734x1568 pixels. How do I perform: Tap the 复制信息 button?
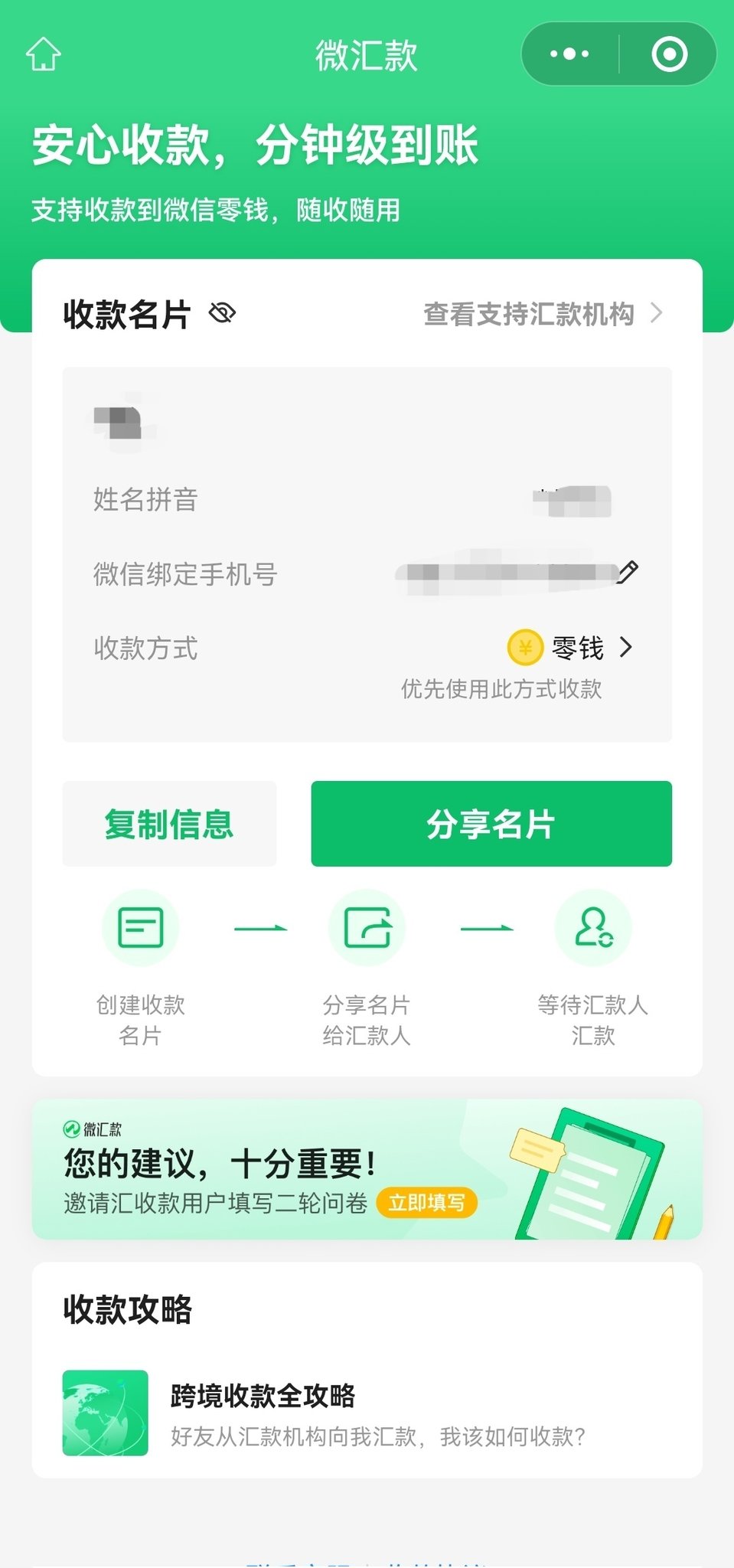tap(169, 823)
